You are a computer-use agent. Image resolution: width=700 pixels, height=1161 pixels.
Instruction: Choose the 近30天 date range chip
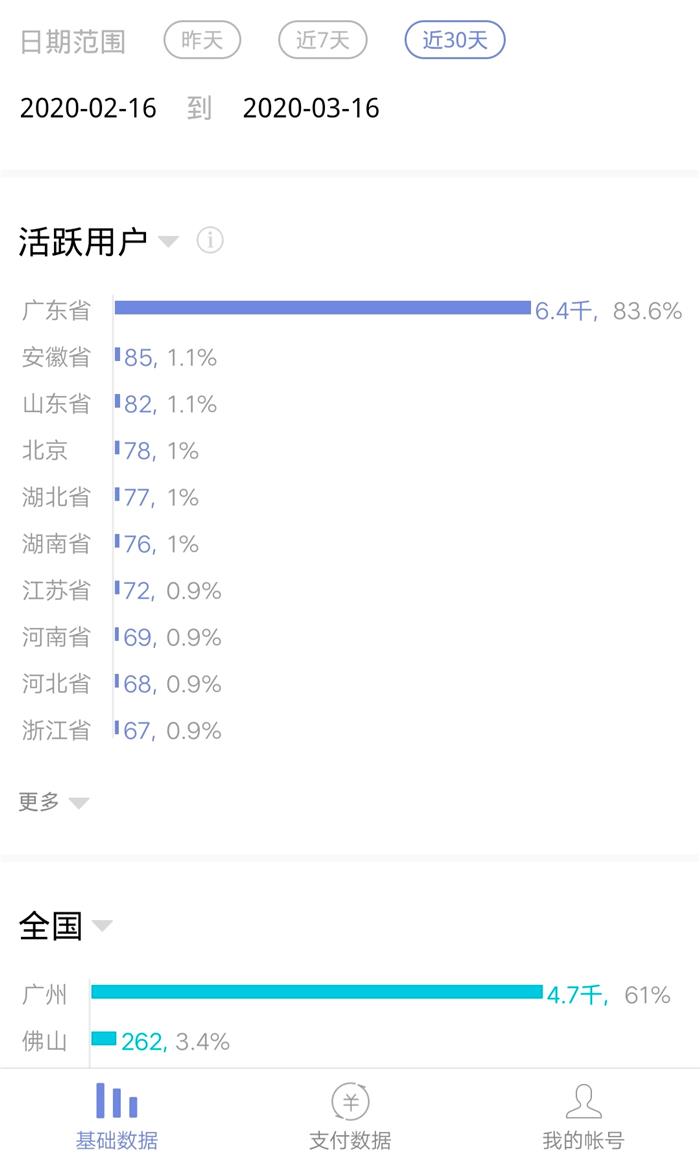pos(455,40)
